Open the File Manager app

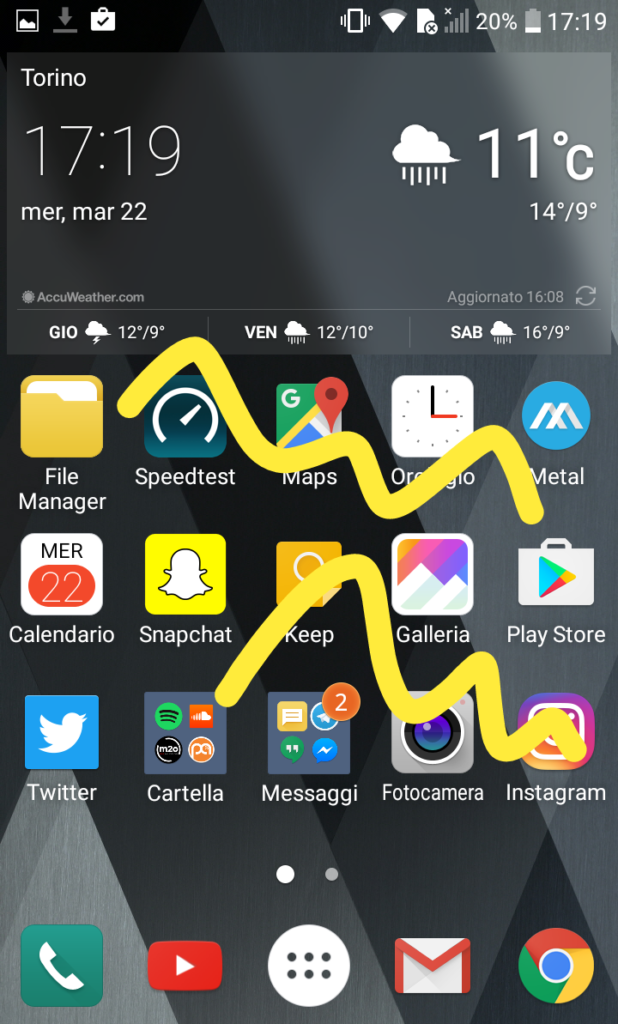[x=62, y=416]
